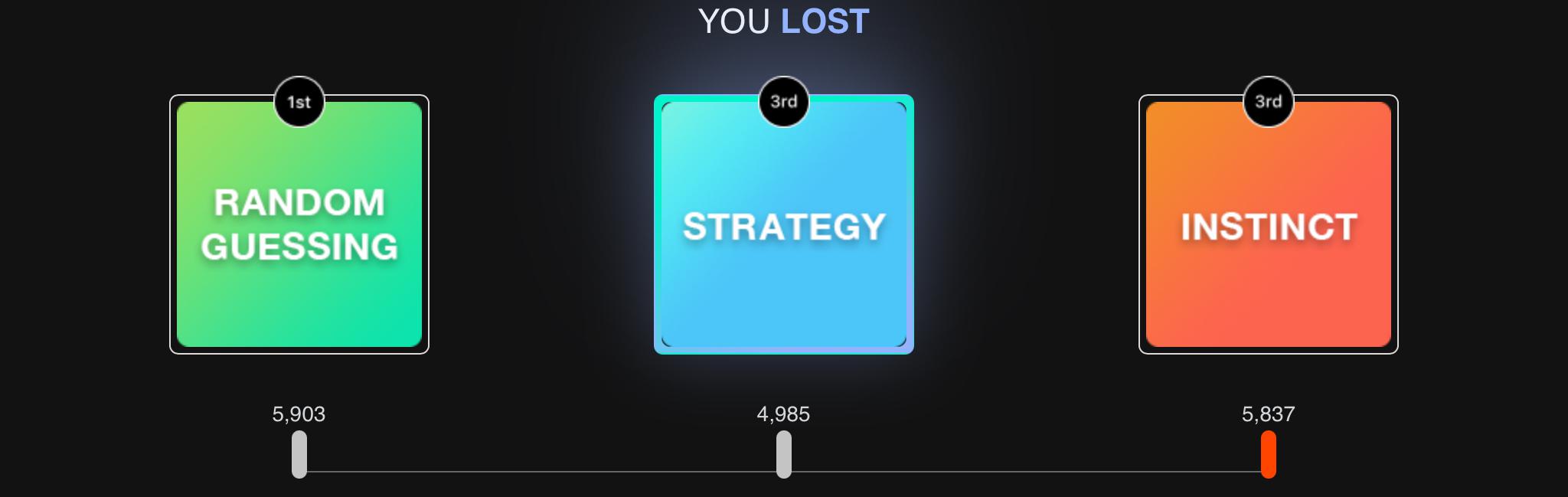The height and width of the screenshot is (497, 1568).
Task: Open the Strategy card
Action: tap(783, 224)
